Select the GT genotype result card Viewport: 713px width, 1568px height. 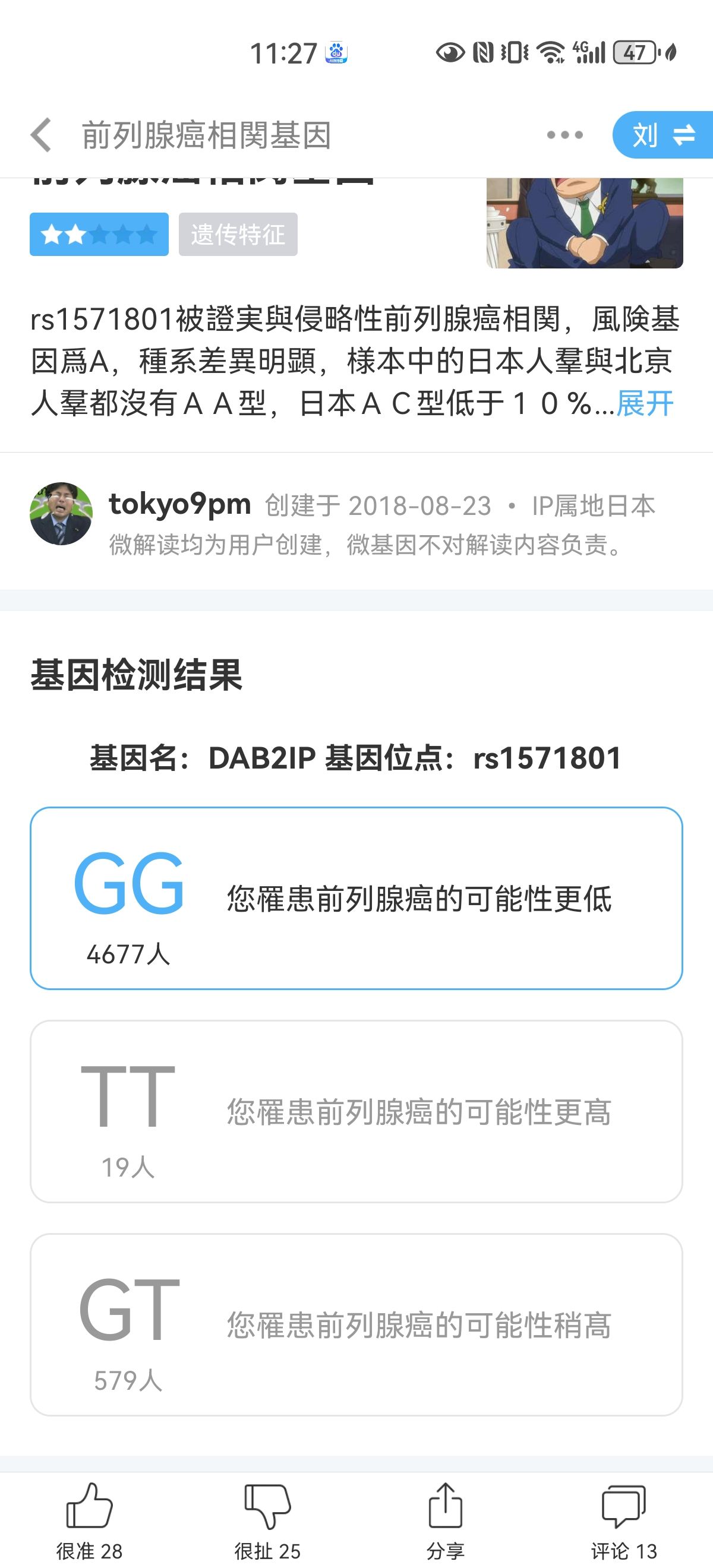(x=356, y=1324)
